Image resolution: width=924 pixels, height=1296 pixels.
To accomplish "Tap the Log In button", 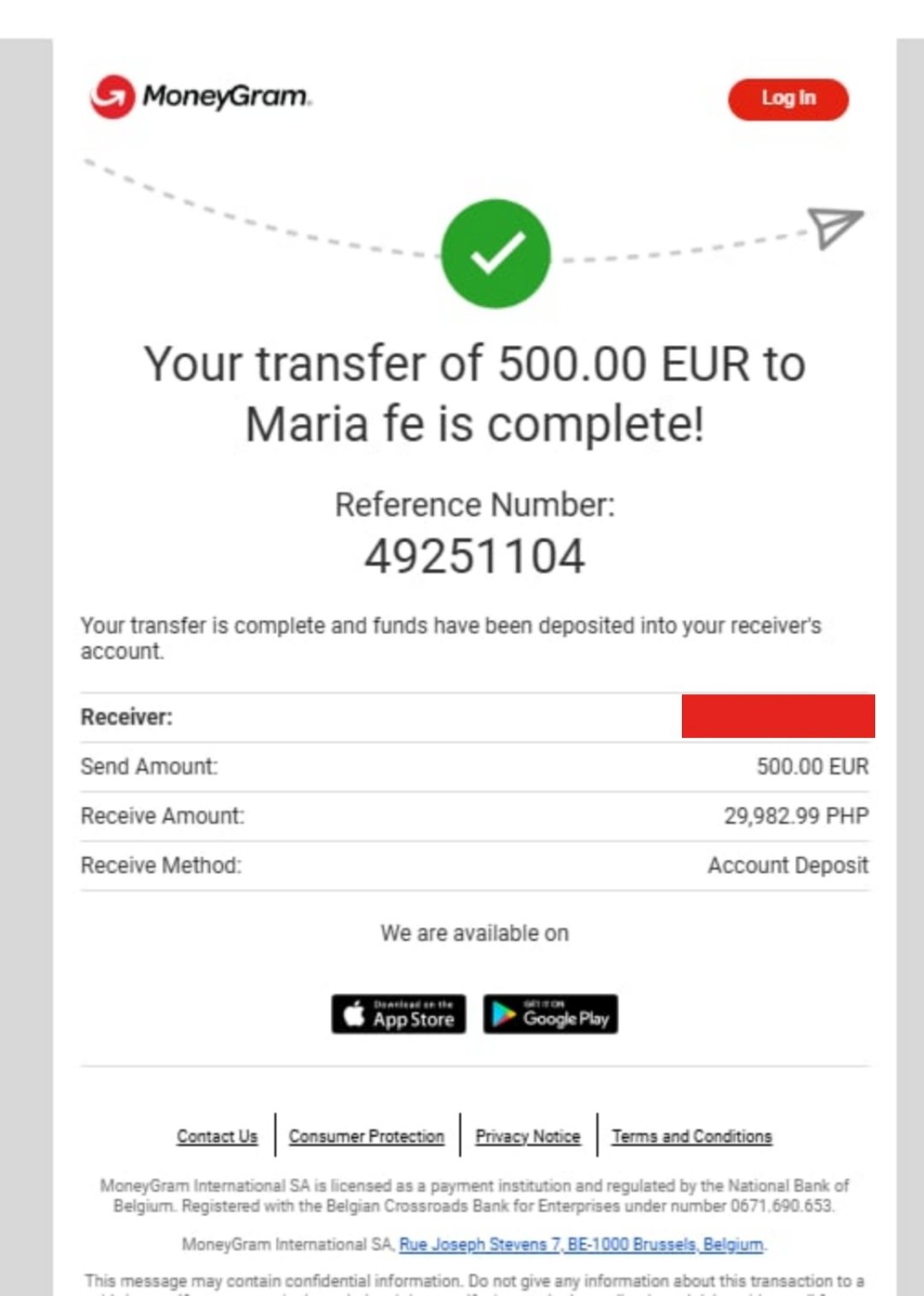I will coord(787,99).
